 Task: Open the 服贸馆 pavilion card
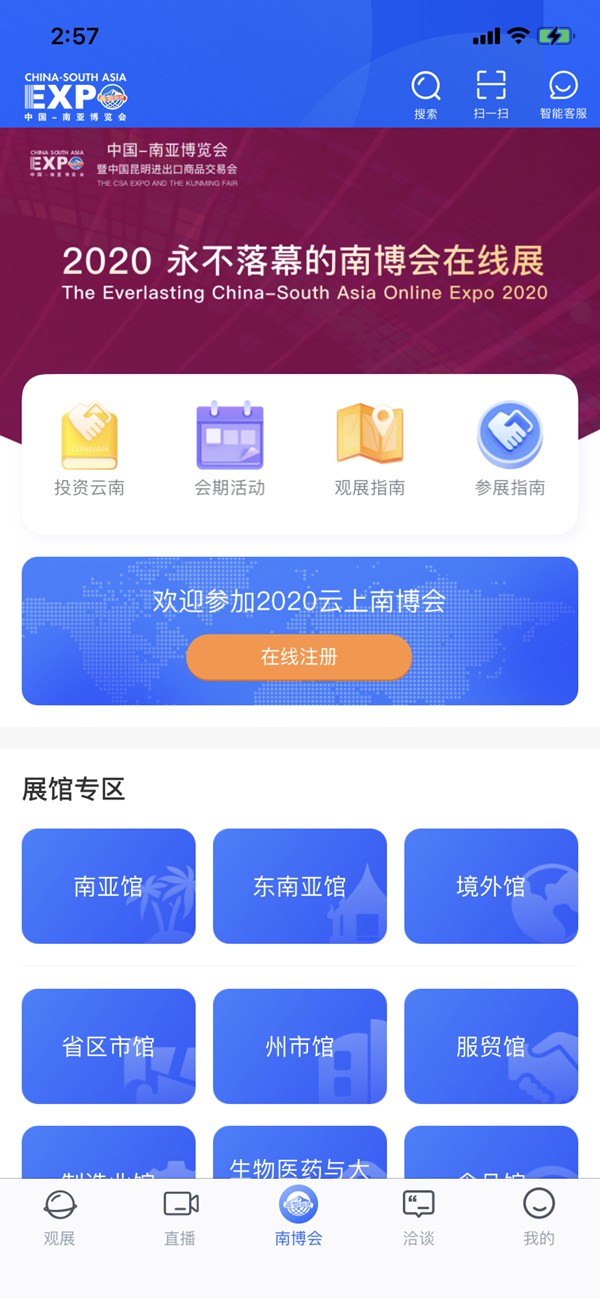click(x=490, y=1046)
